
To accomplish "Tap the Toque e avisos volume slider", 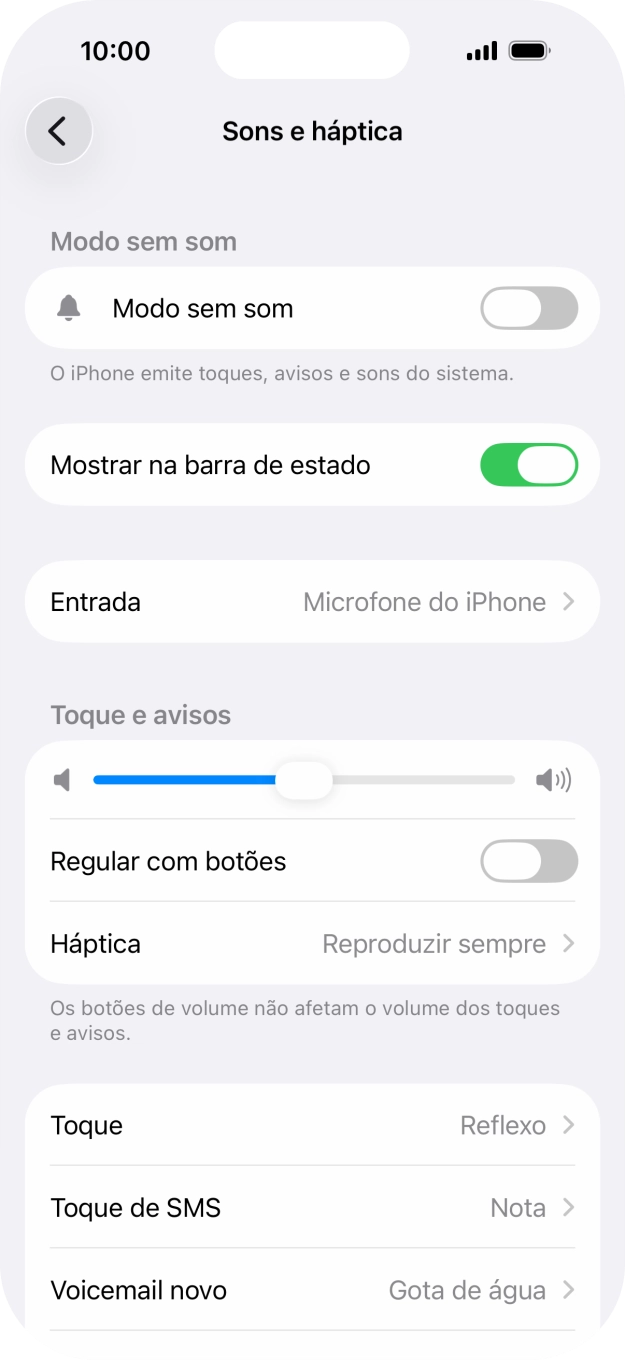I will coord(304,780).
